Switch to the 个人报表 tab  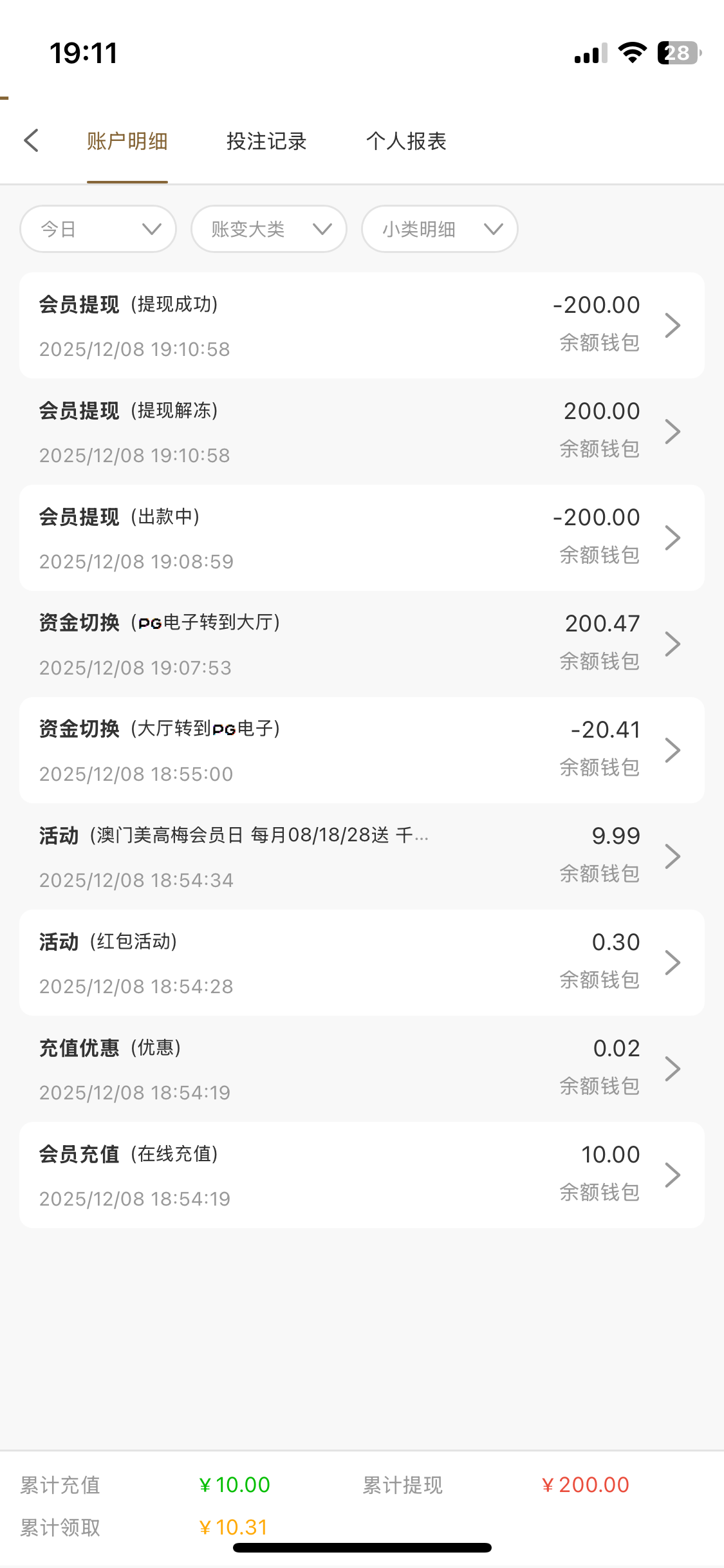pyautogui.click(x=406, y=142)
